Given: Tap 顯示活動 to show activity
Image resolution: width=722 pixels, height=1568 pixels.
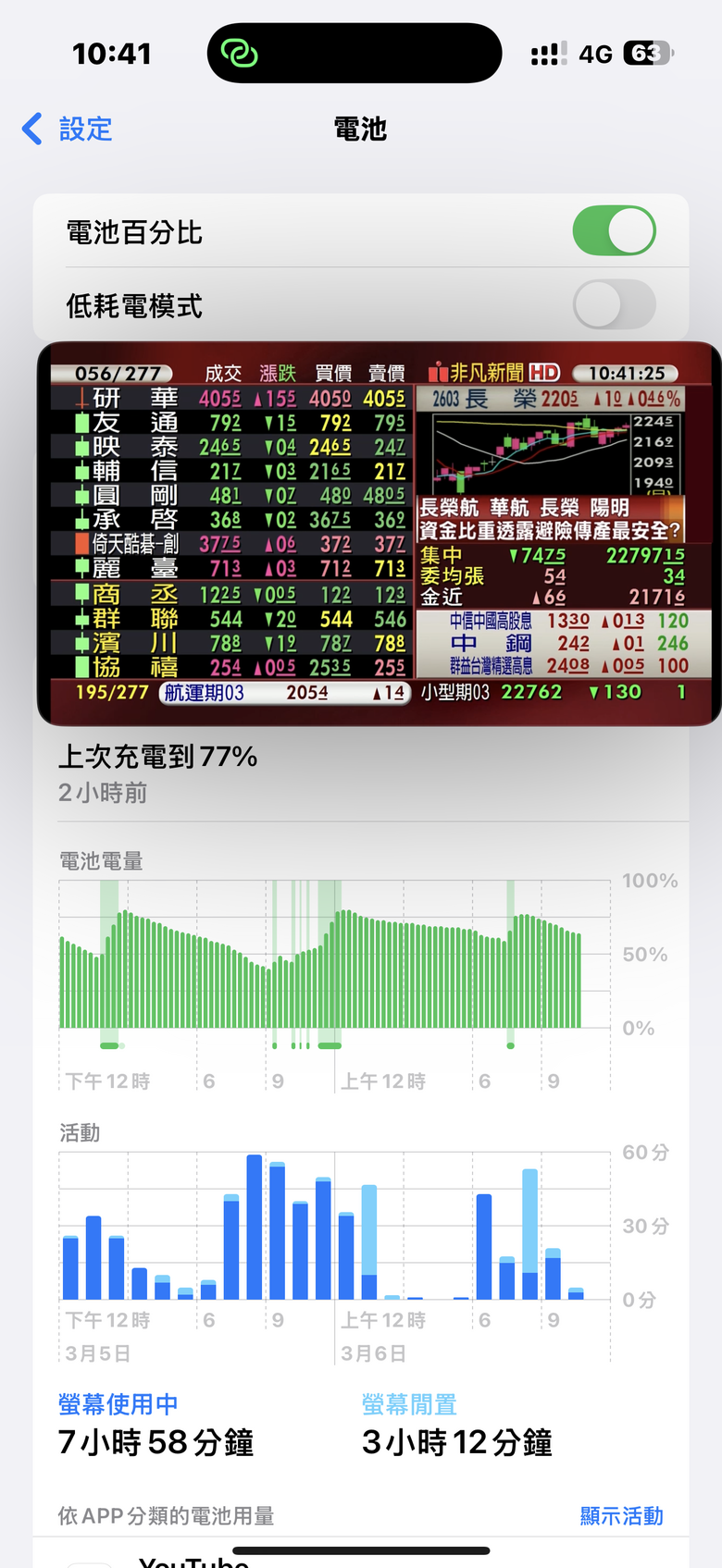Looking at the screenshot, I should pos(621,1515).
